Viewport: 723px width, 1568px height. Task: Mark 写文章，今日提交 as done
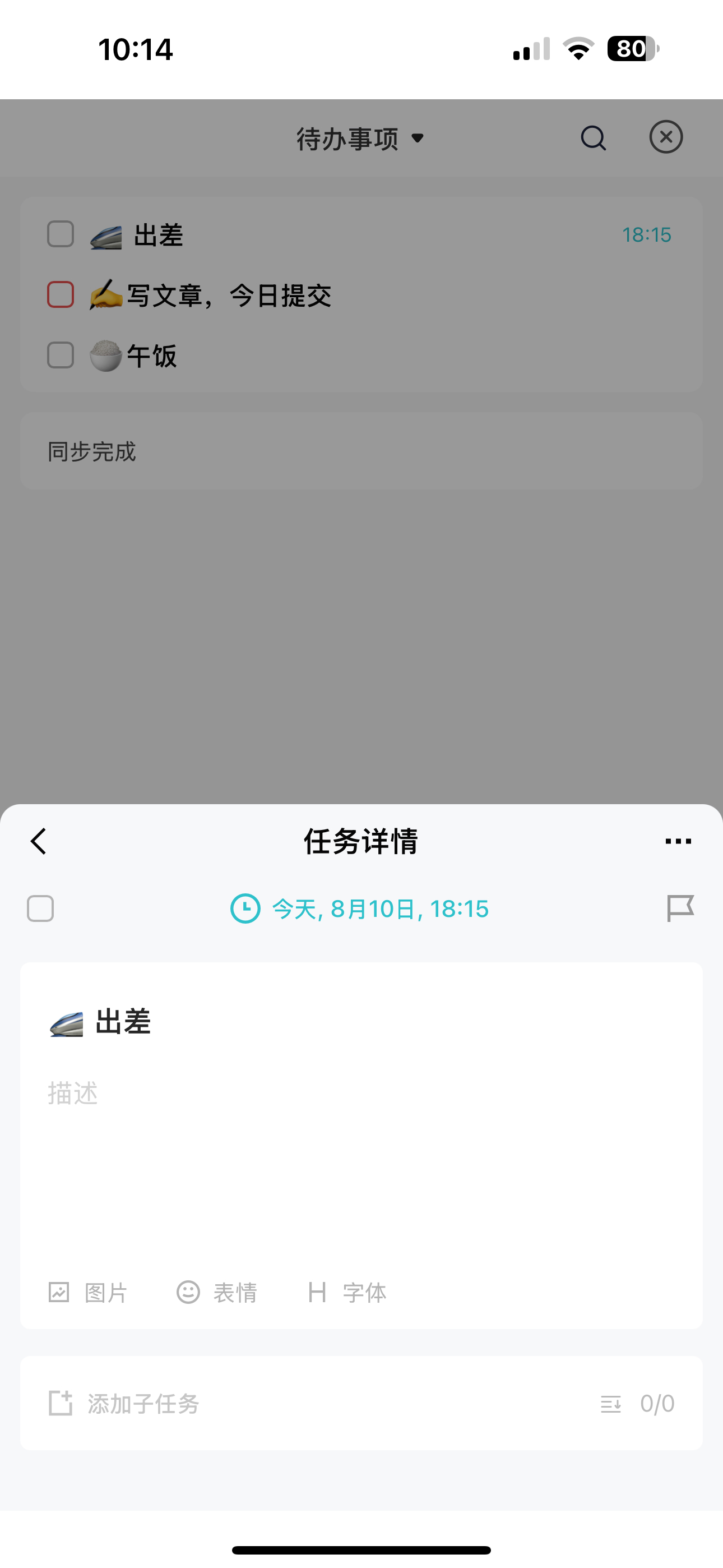point(61,294)
